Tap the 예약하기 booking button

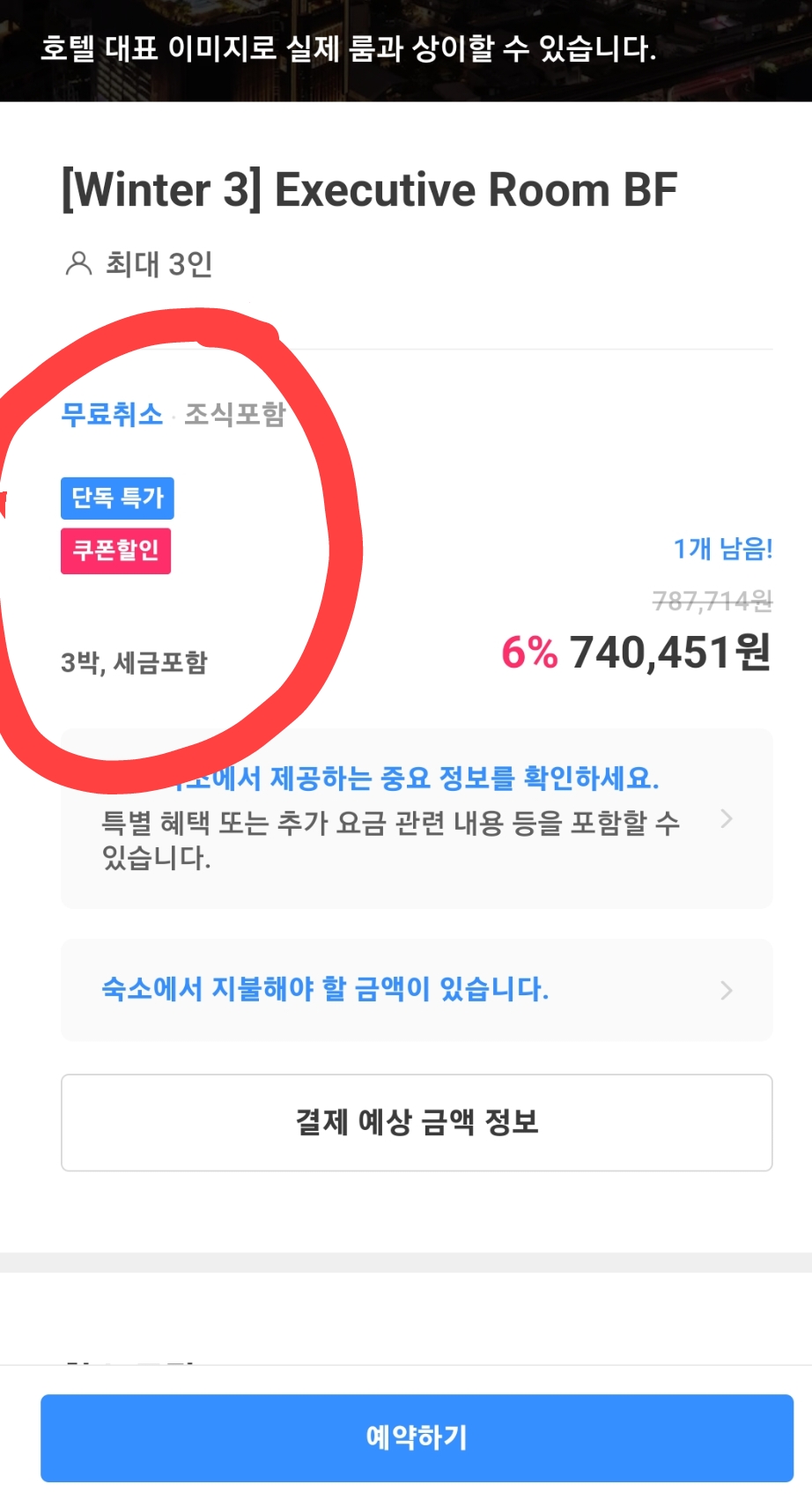pos(417,1437)
